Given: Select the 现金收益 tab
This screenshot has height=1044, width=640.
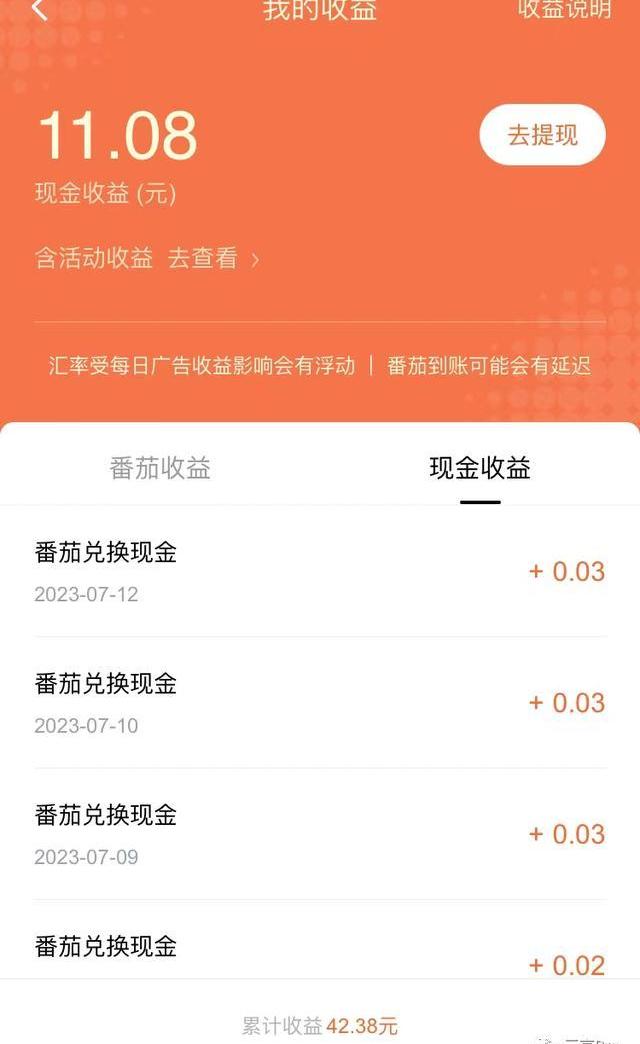Looking at the screenshot, I should pyautogui.click(x=480, y=468).
